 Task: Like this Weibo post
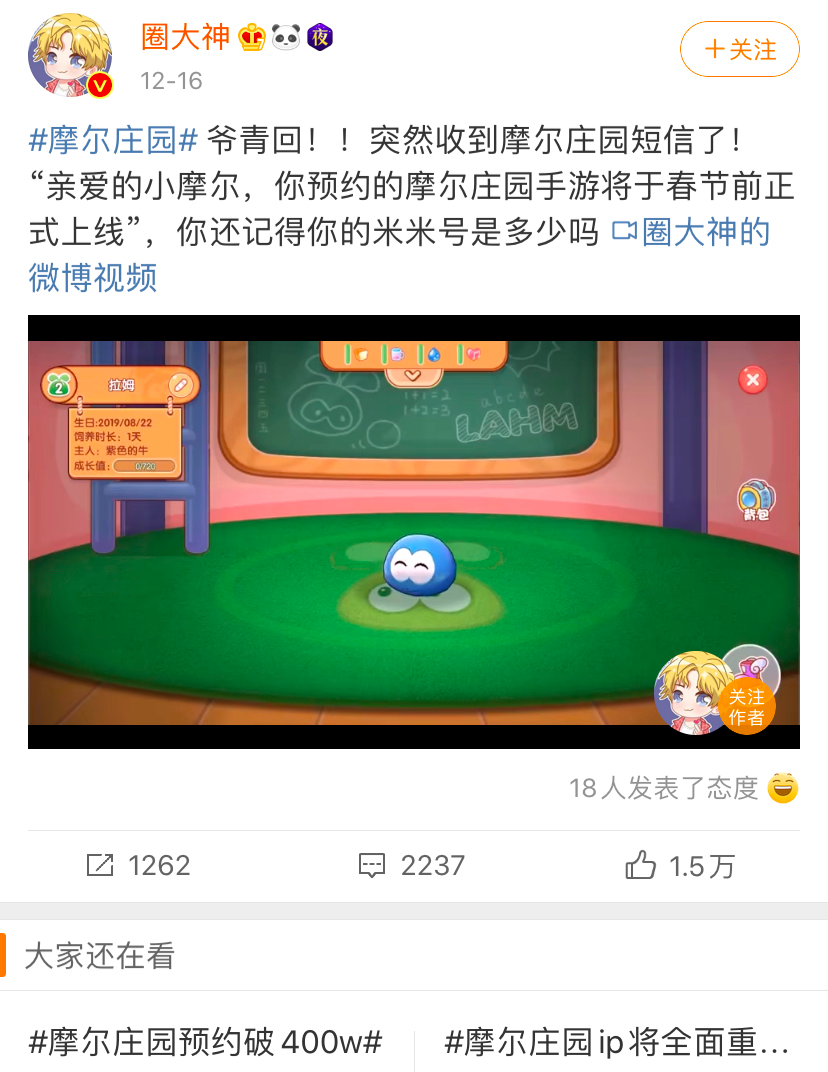coord(680,865)
